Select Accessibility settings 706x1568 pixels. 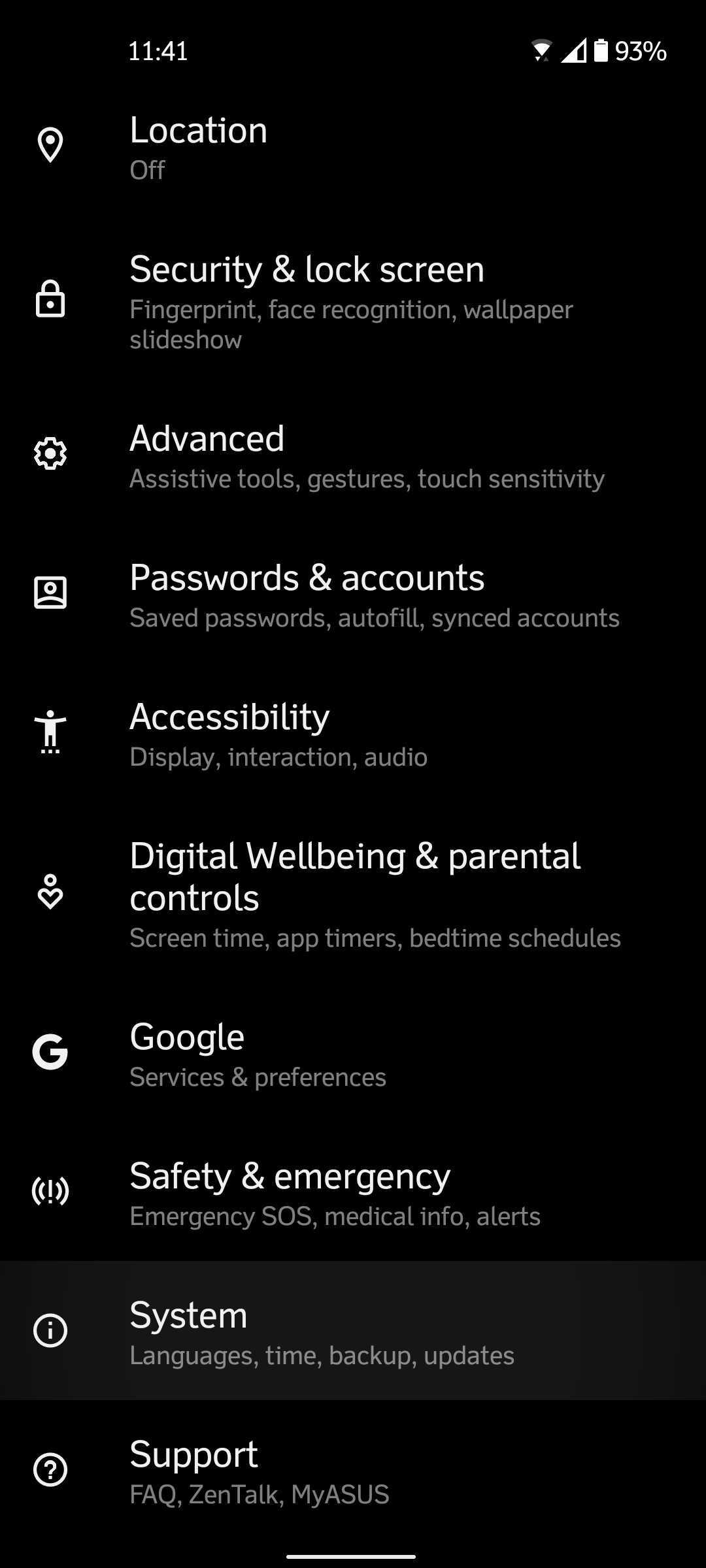353,734
